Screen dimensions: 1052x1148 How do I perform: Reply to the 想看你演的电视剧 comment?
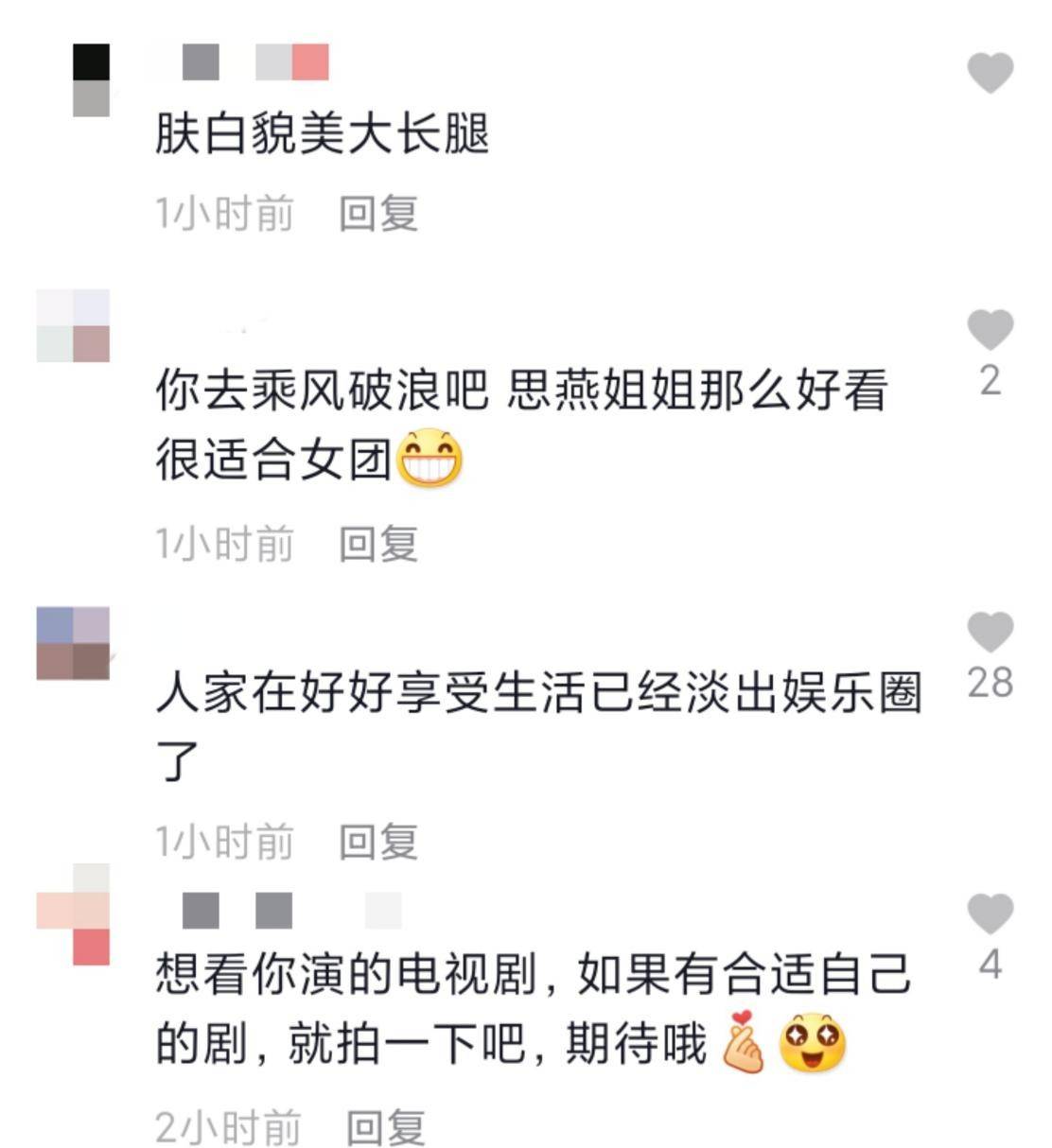385,1127
